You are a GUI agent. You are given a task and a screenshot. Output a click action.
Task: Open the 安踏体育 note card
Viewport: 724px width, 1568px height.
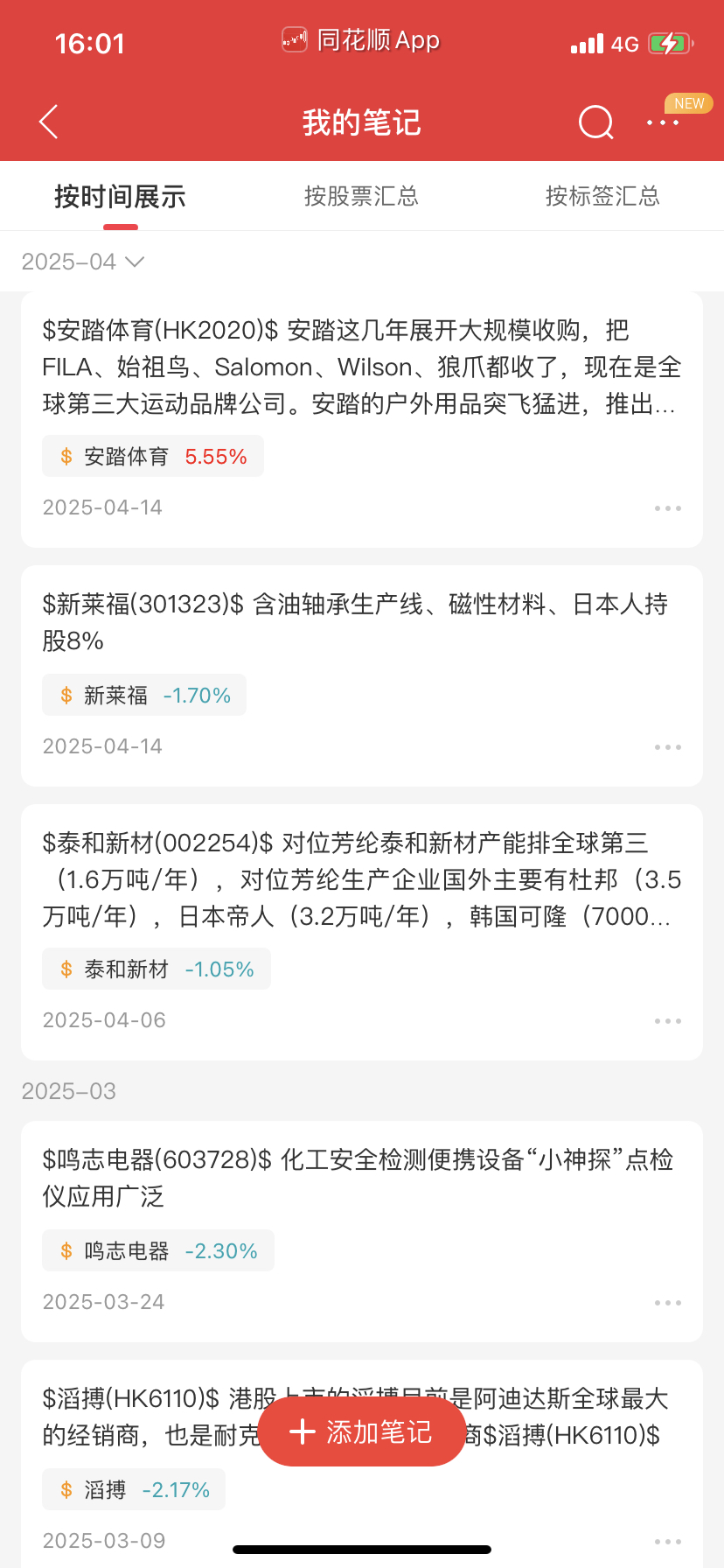click(361, 367)
